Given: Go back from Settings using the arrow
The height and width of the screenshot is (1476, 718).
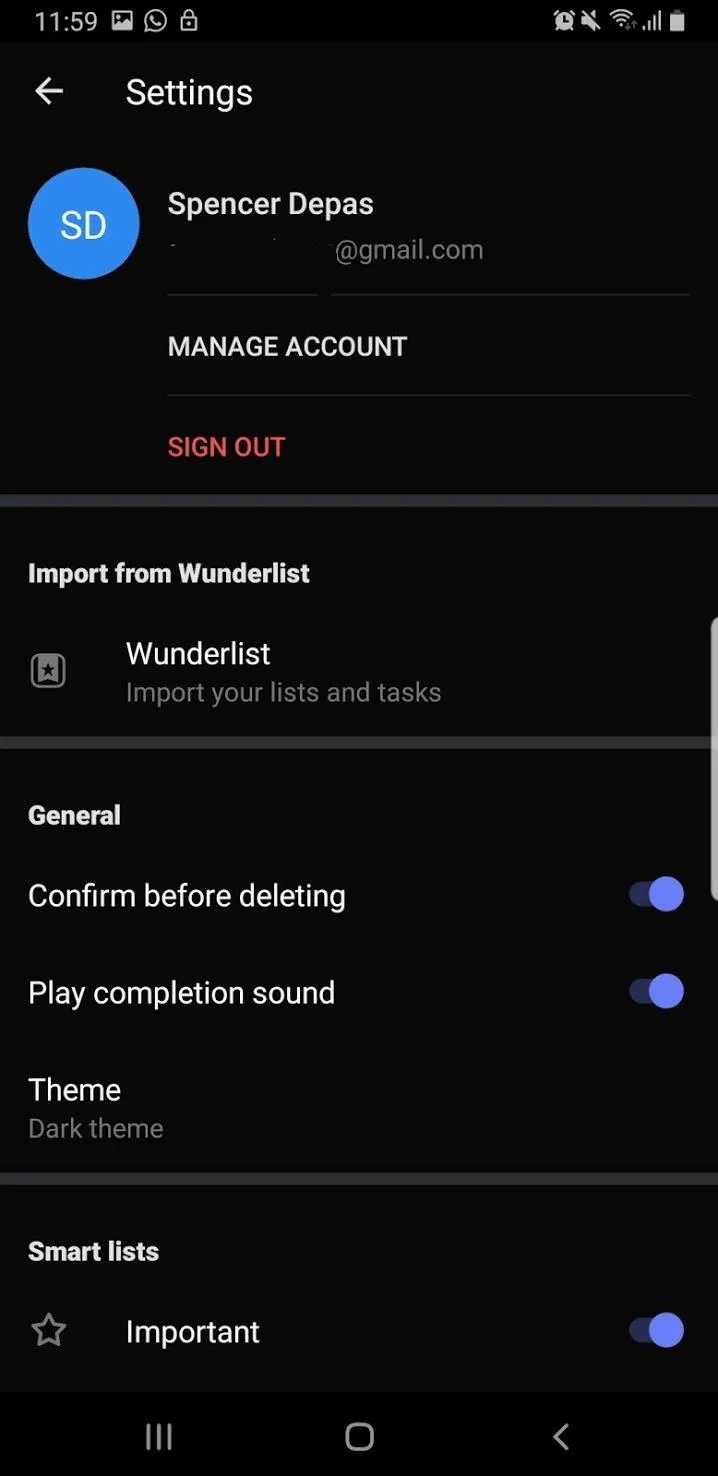Looking at the screenshot, I should coord(49,92).
